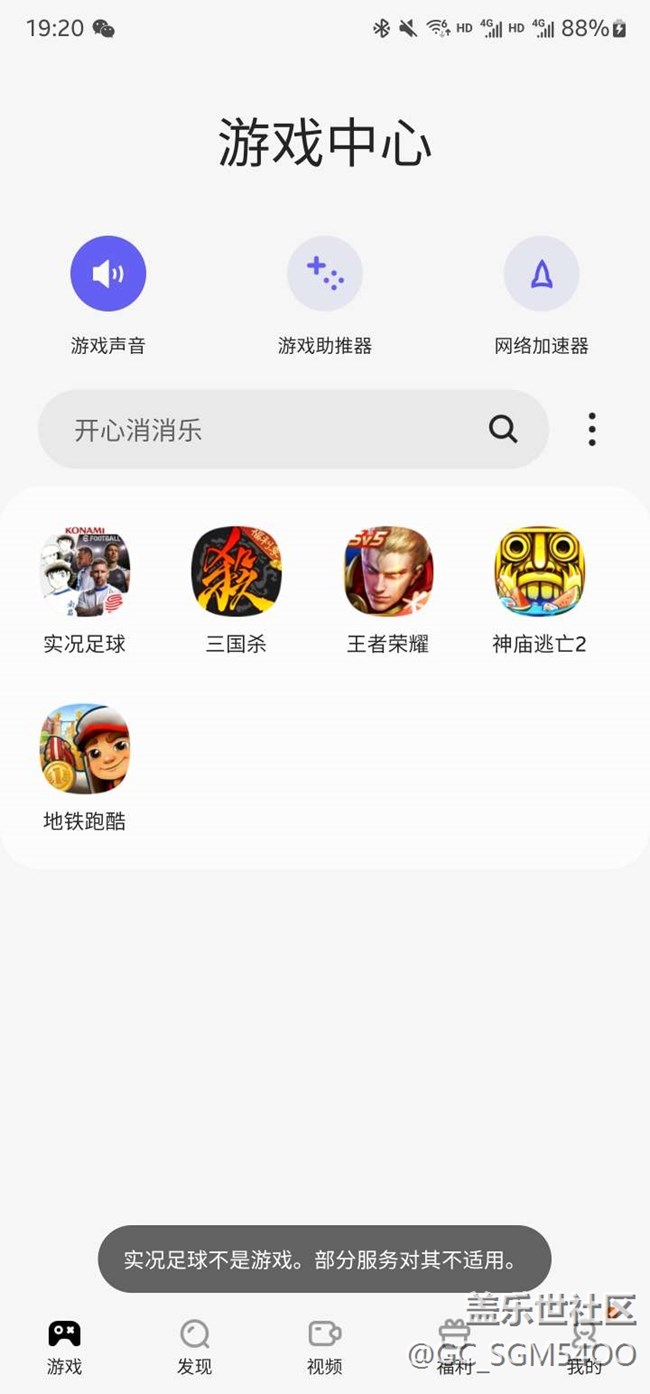Toggle the 游戏声音 sound button
Screen dimensions: 650x1394
108,274
